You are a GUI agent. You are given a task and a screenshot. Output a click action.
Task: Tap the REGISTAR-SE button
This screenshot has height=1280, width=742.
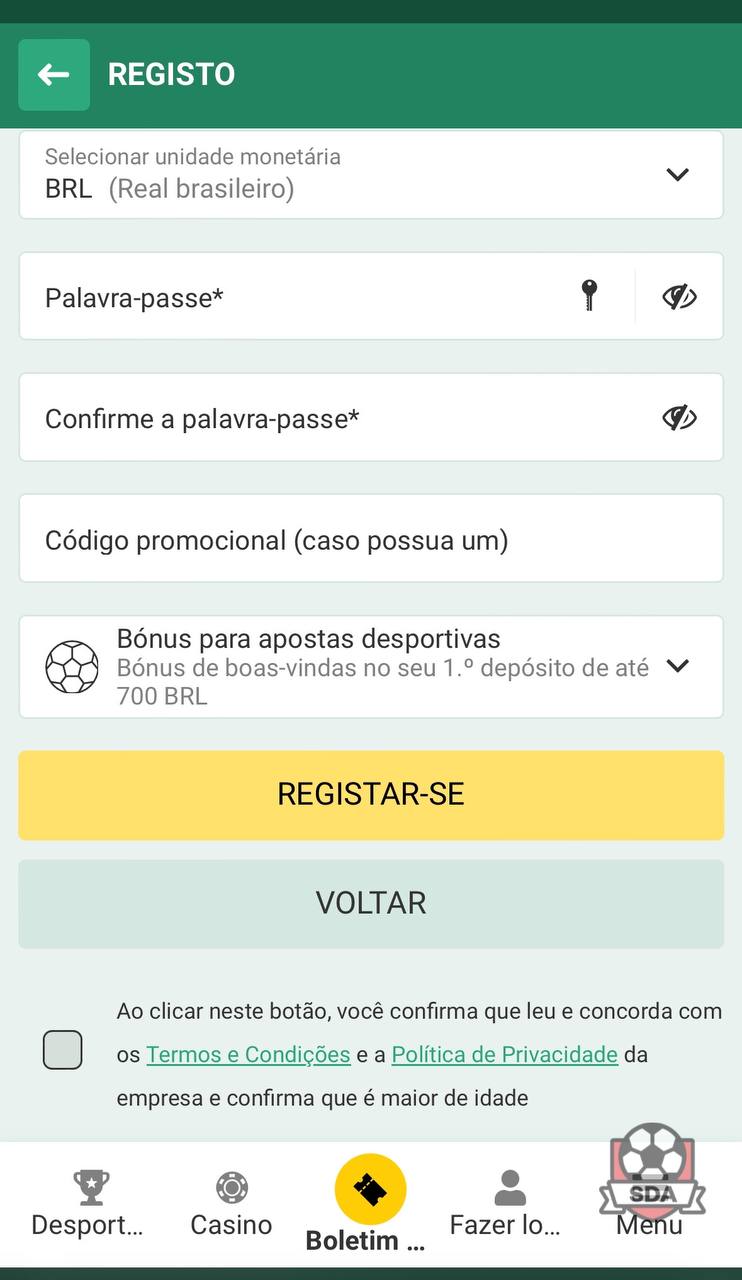coord(371,795)
